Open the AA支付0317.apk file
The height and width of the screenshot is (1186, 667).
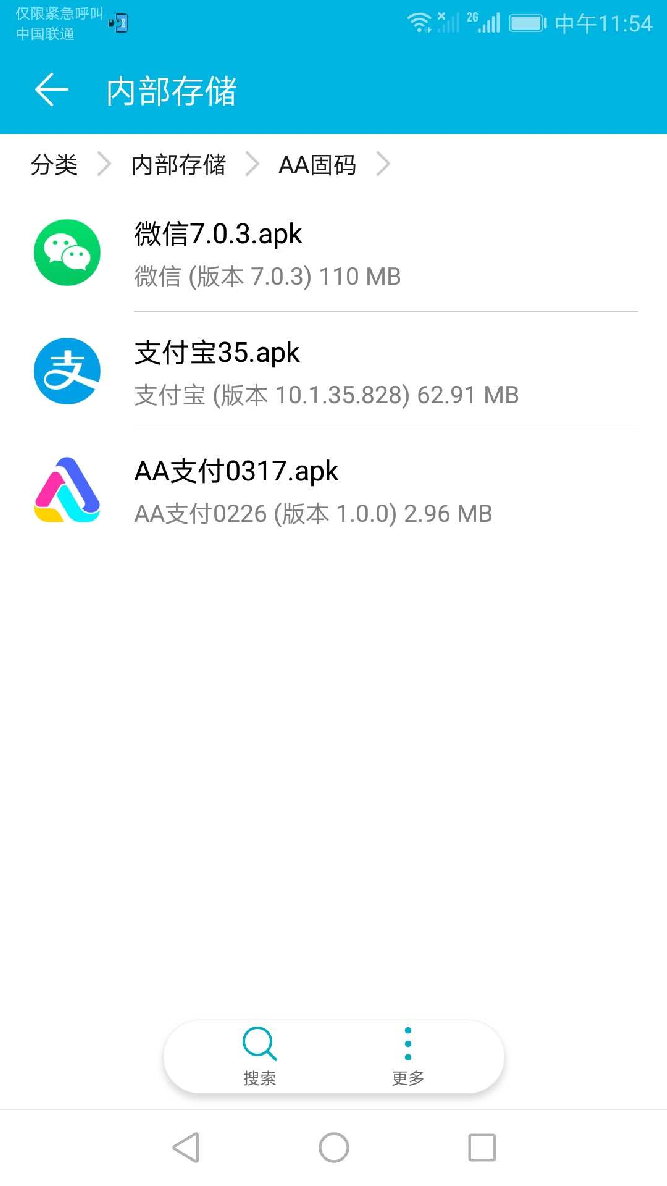pos(334,490)
